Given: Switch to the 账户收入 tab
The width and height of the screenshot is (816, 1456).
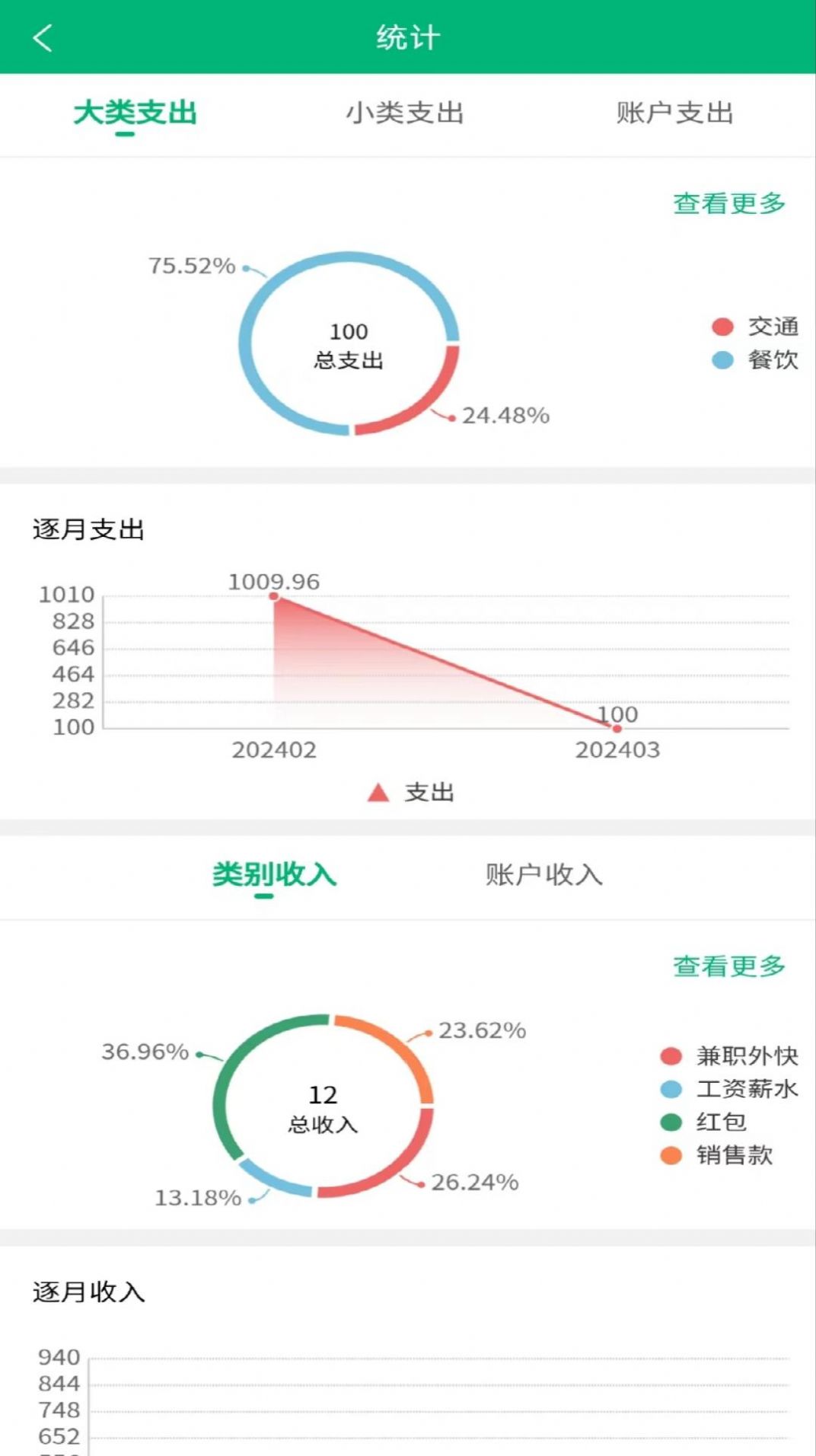Looking at the screenshot, I should tap(543, 874).
